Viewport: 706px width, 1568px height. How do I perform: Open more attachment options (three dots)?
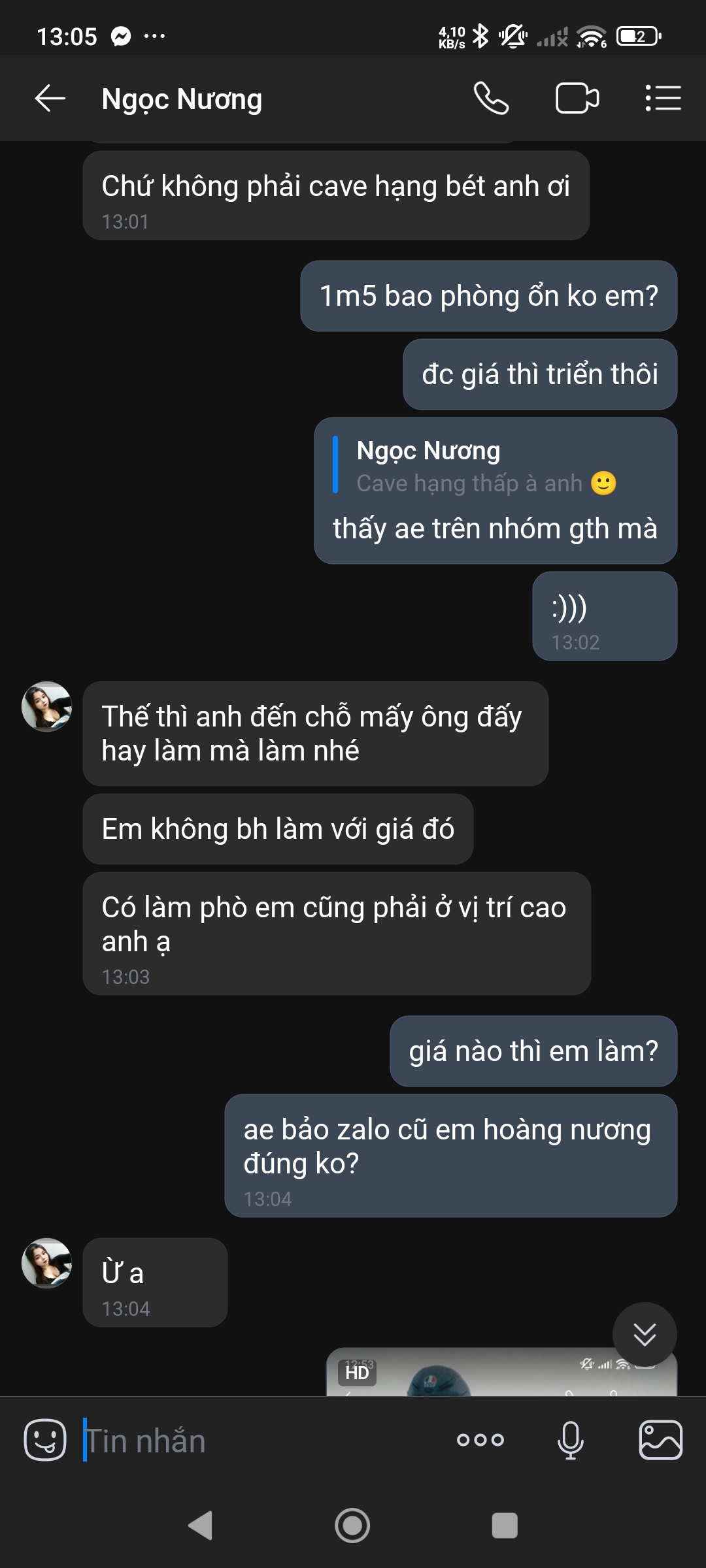(480, 1440)
